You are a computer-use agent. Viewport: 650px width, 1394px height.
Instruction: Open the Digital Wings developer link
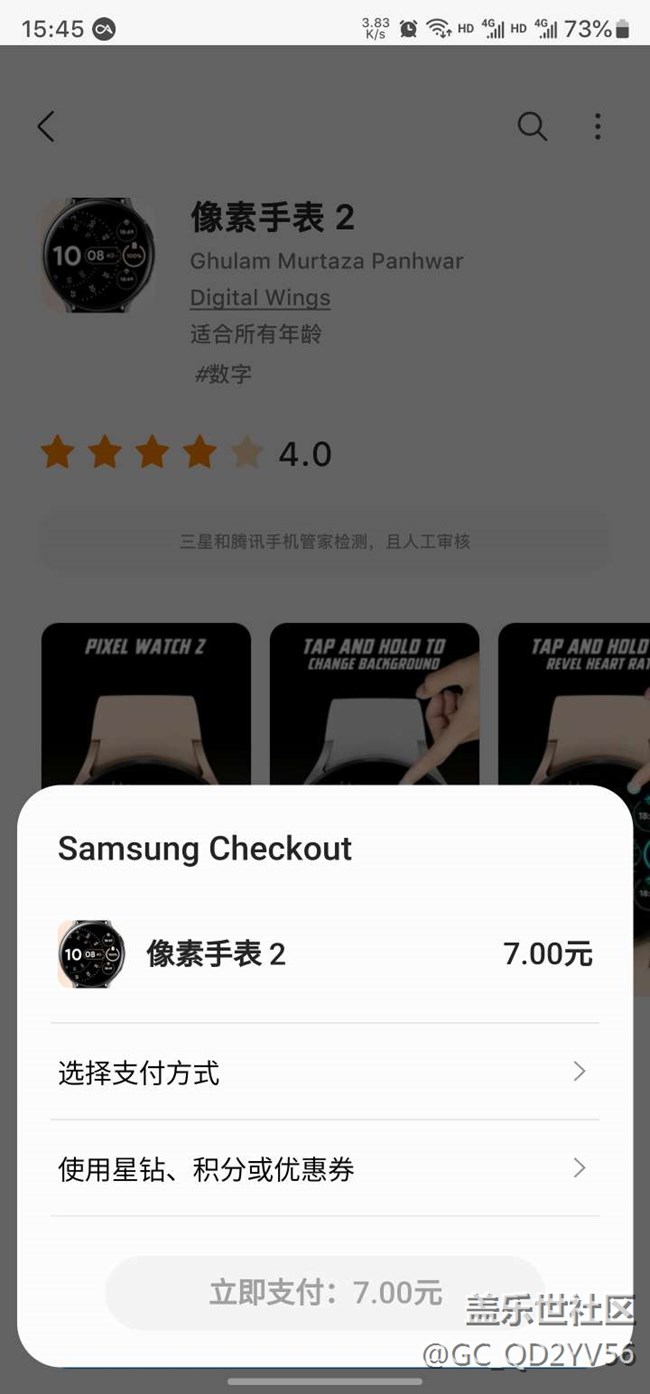(260, 297)
